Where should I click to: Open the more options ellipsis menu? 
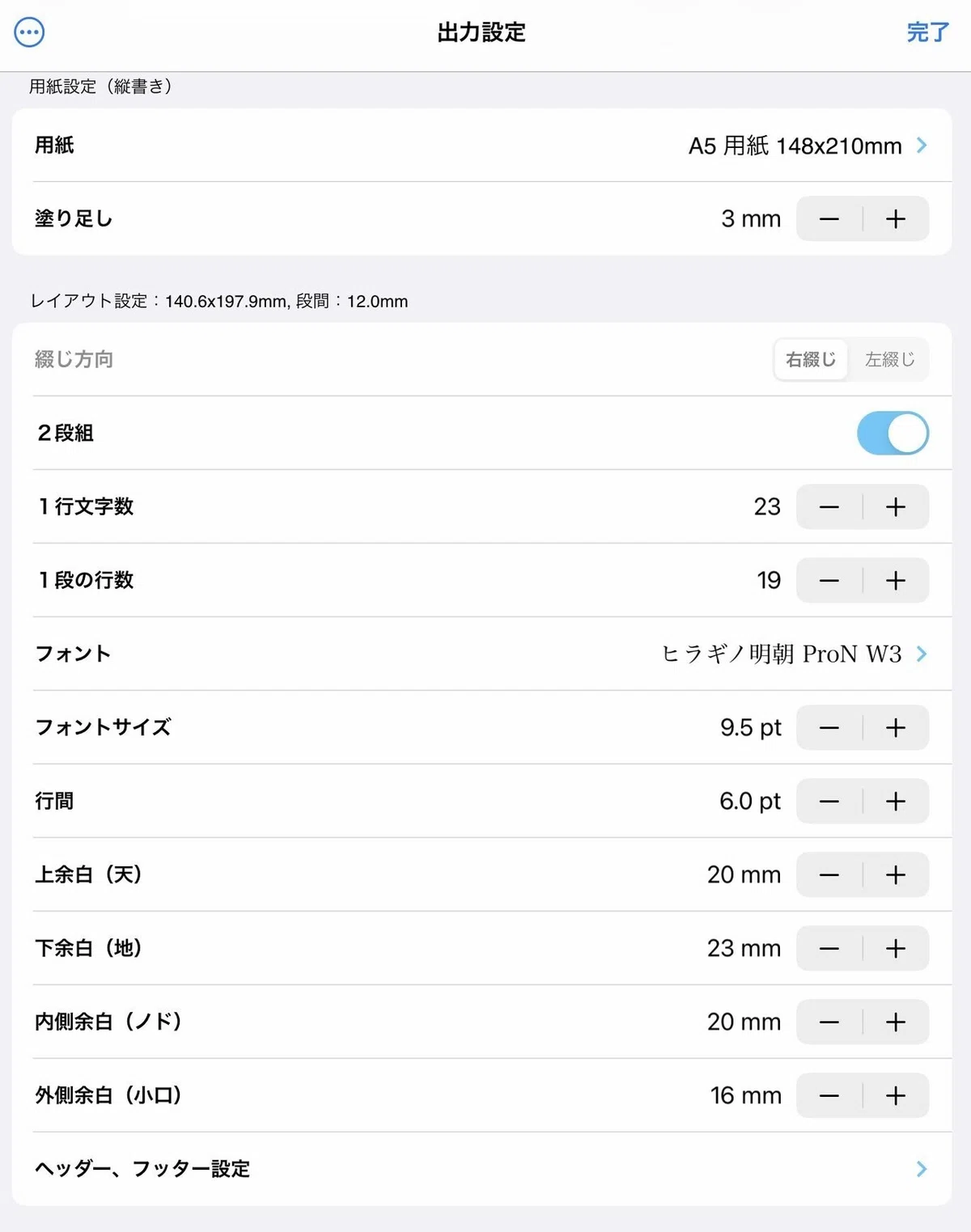coord(30,32)
